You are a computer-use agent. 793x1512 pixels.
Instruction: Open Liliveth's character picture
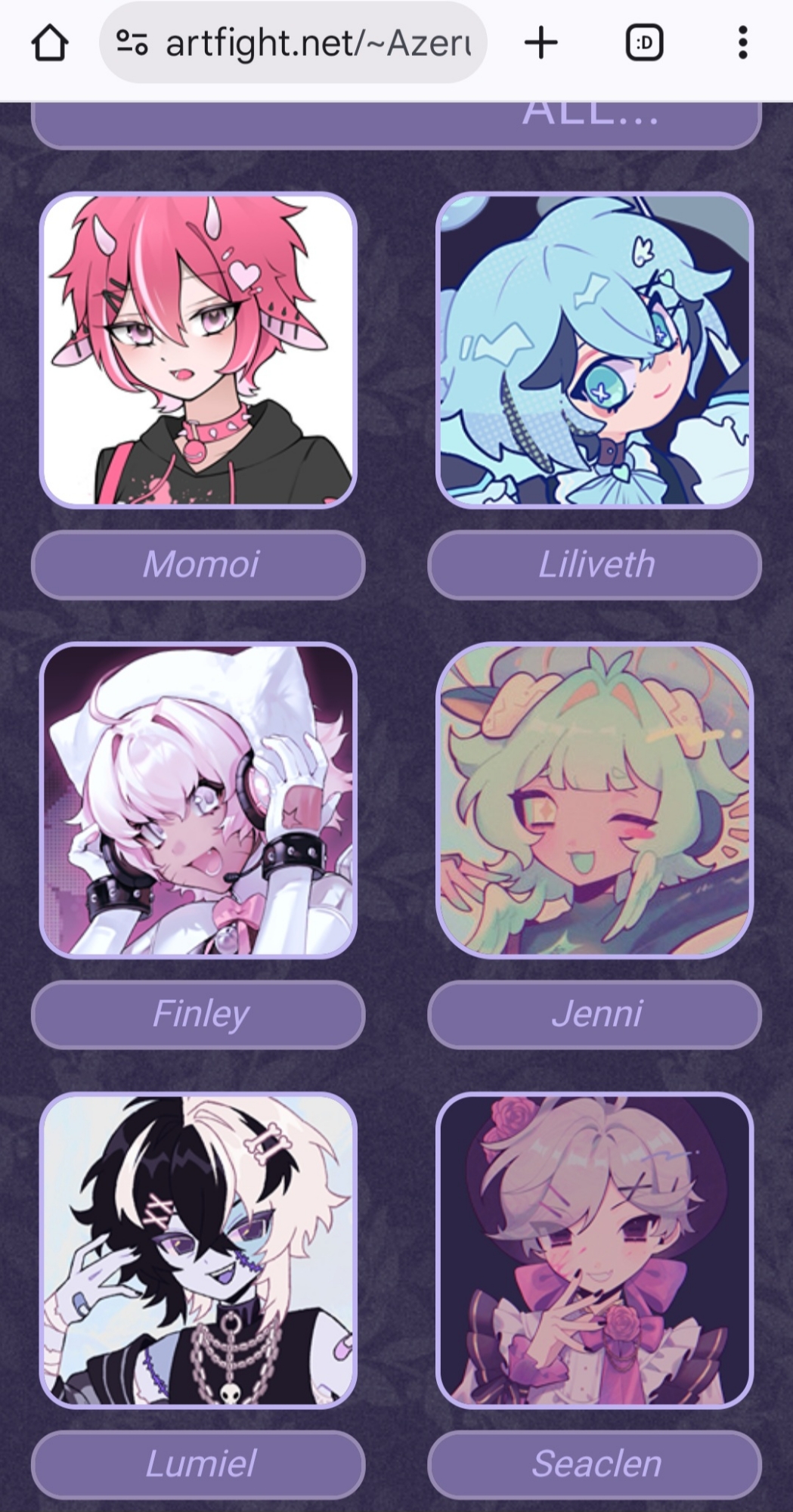(594, 350)
